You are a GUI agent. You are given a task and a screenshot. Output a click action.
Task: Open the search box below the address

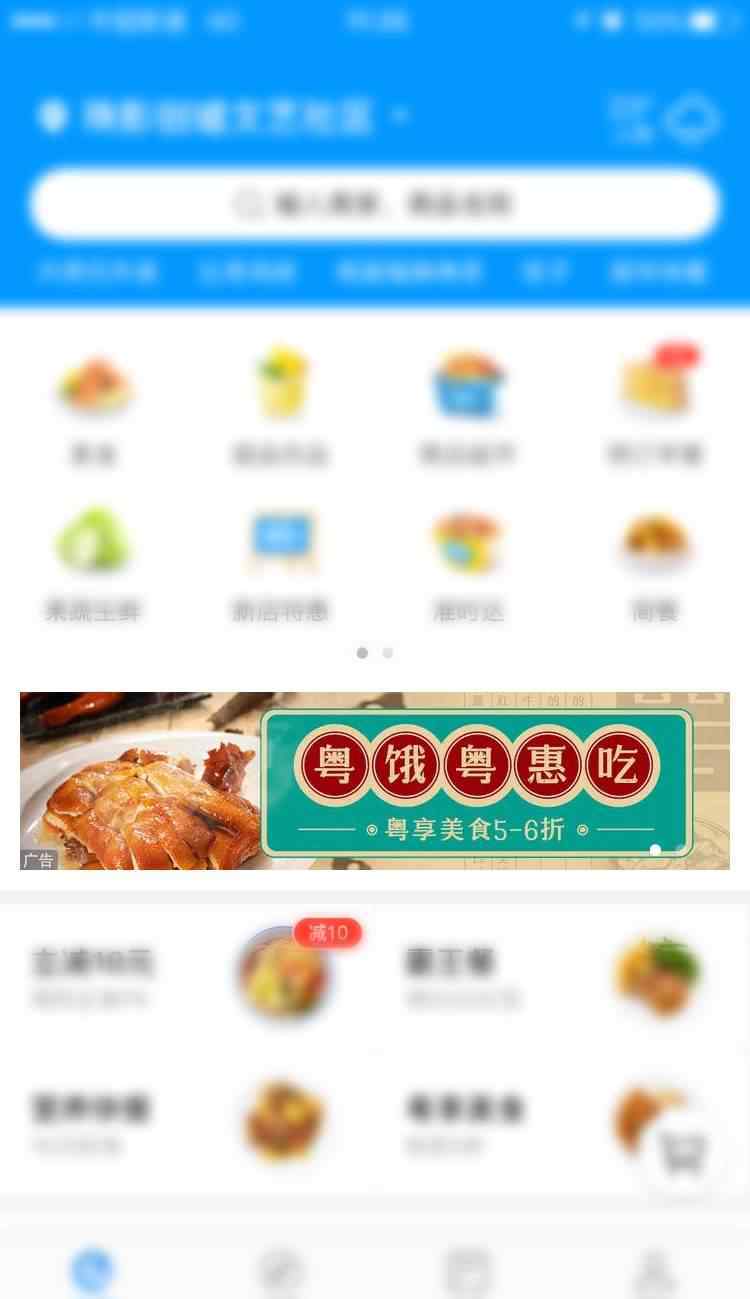(375, 204)
